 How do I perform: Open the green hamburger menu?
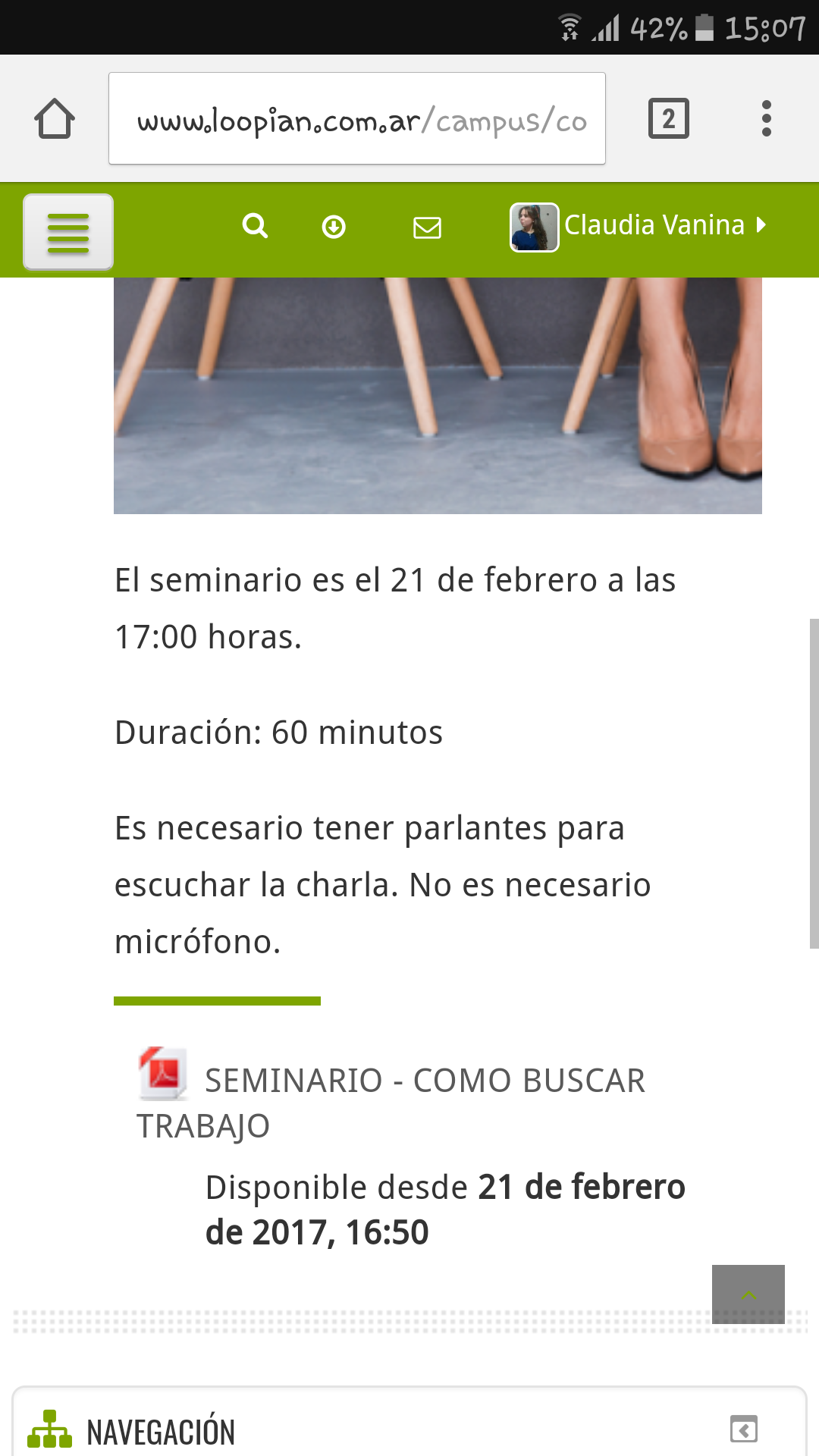[68, 232]
